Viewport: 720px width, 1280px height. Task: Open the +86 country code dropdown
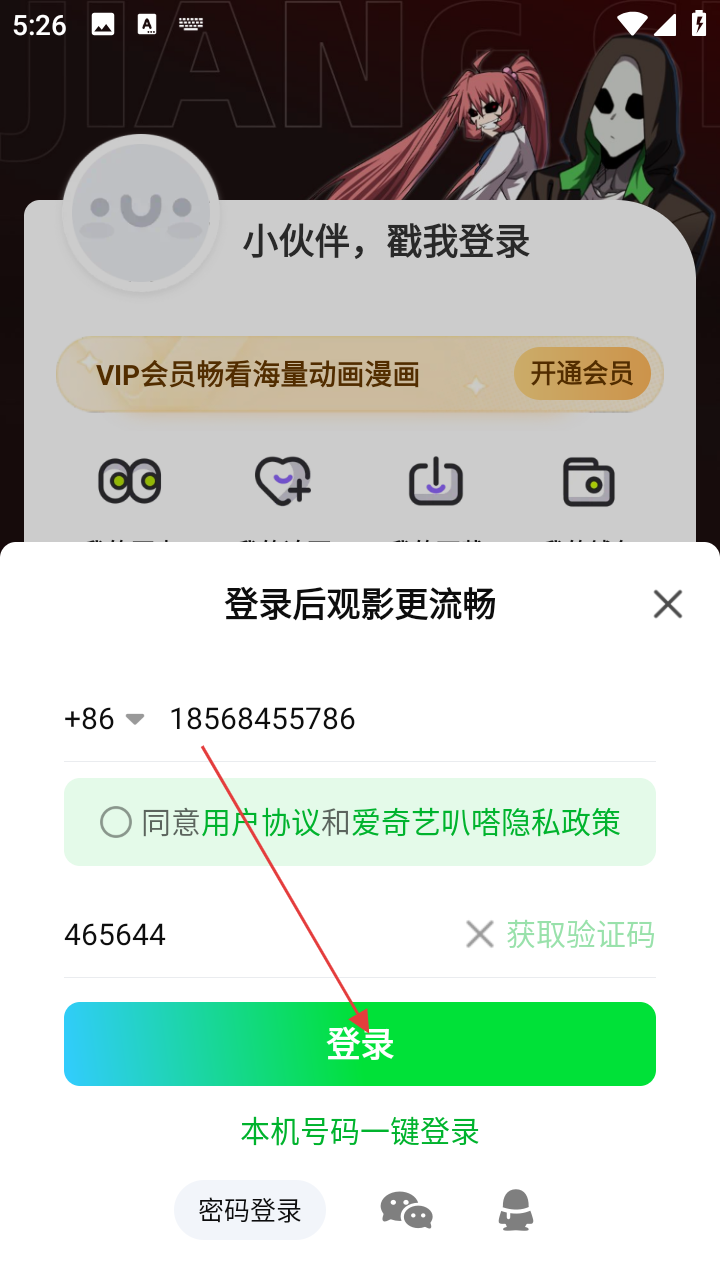(104, 719)
